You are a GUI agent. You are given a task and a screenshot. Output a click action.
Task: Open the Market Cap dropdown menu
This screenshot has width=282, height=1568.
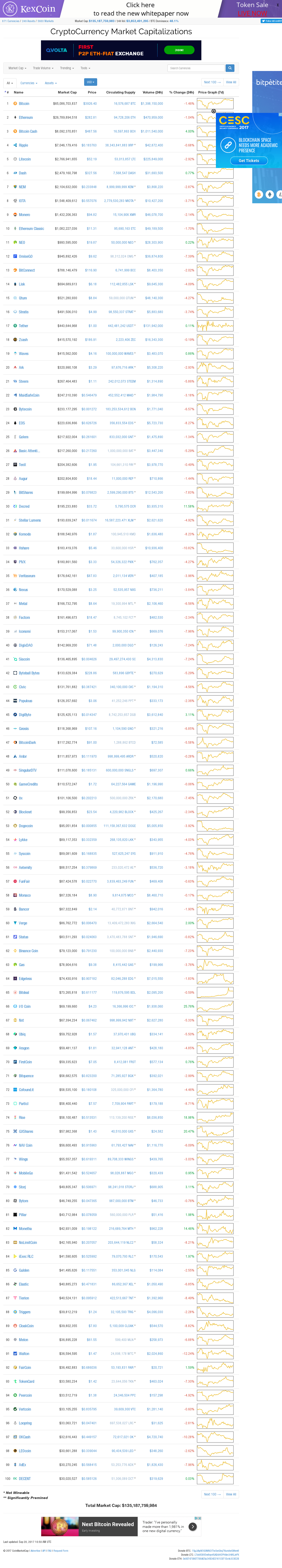coord(17,68)
